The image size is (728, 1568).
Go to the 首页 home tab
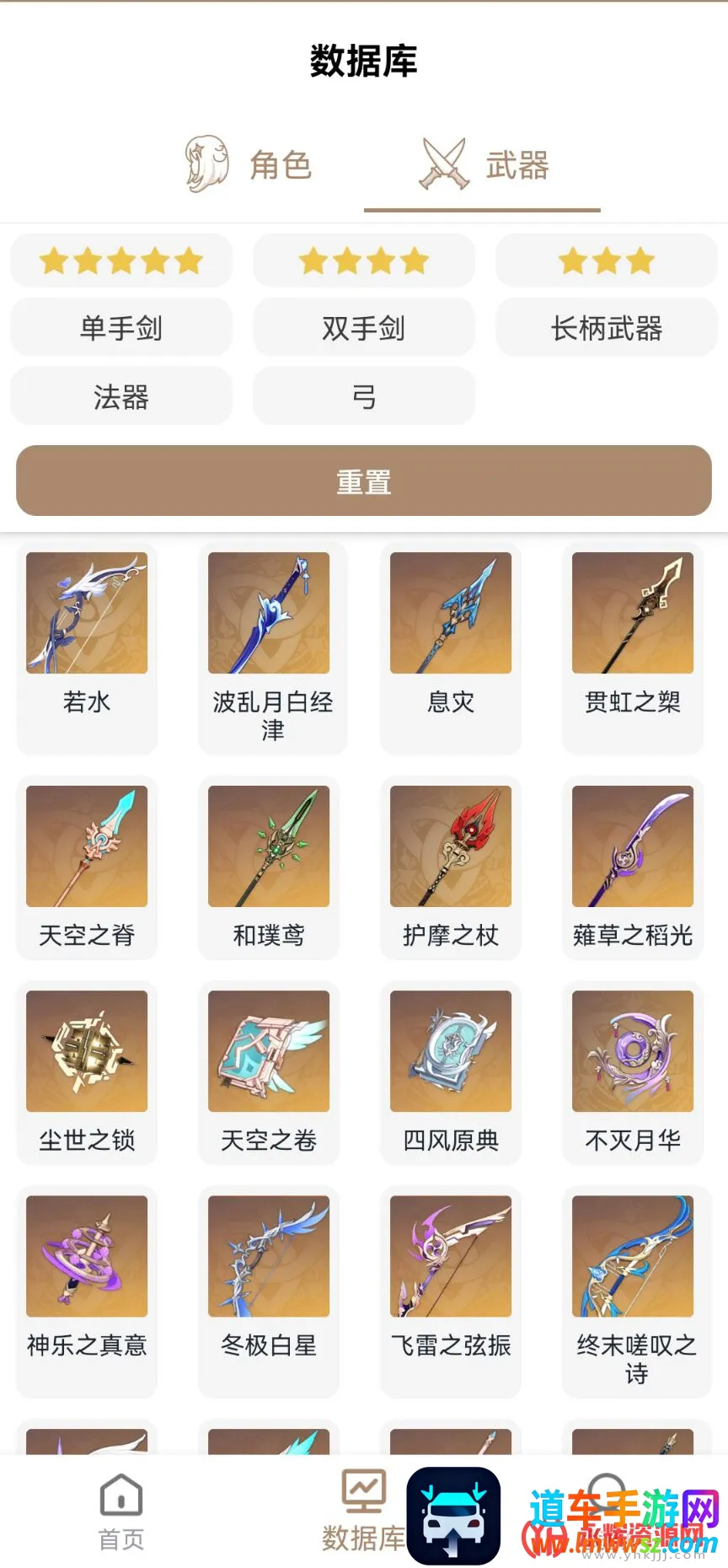[x=121, y=1513]
